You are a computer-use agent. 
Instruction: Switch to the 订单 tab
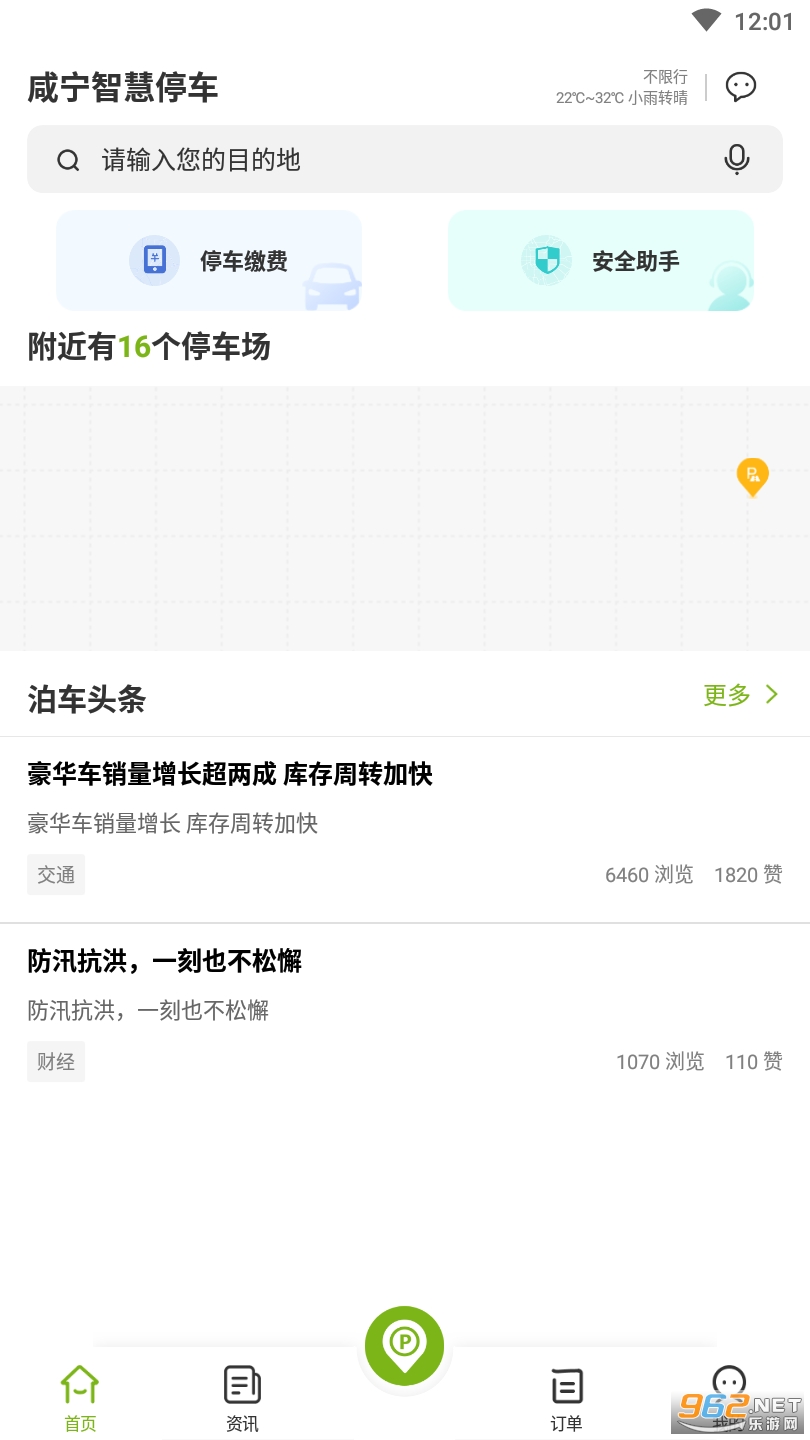pos(566,1398)
